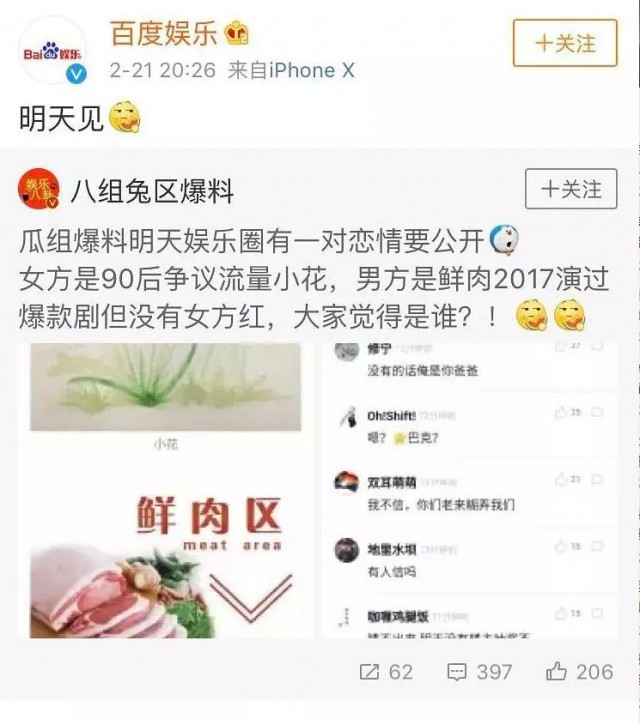Open the 八组兔区爆料 profile avatar
Viewport: 640px width, 725px height.
[x=38, y=188]
